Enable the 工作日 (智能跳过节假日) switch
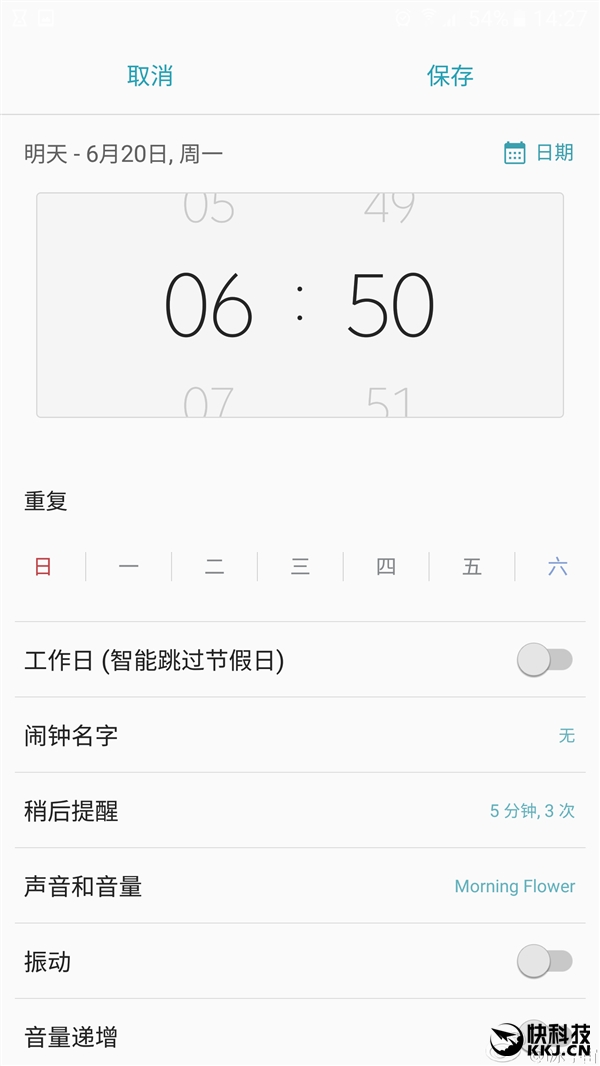The height and width of the screenshot is (1066, 600). [x=545, y=660]
